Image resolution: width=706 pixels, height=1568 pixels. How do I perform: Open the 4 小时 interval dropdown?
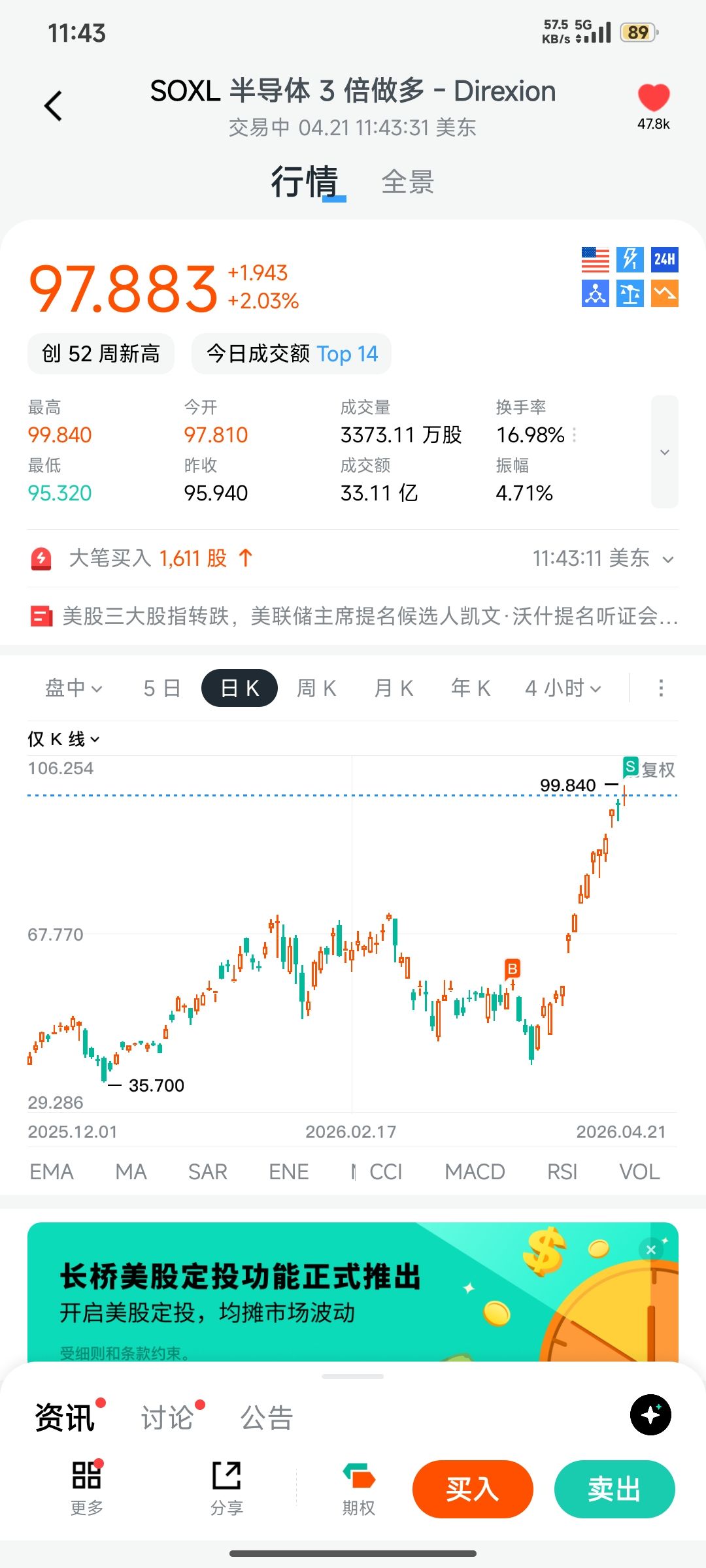click(x=562, y=688)
